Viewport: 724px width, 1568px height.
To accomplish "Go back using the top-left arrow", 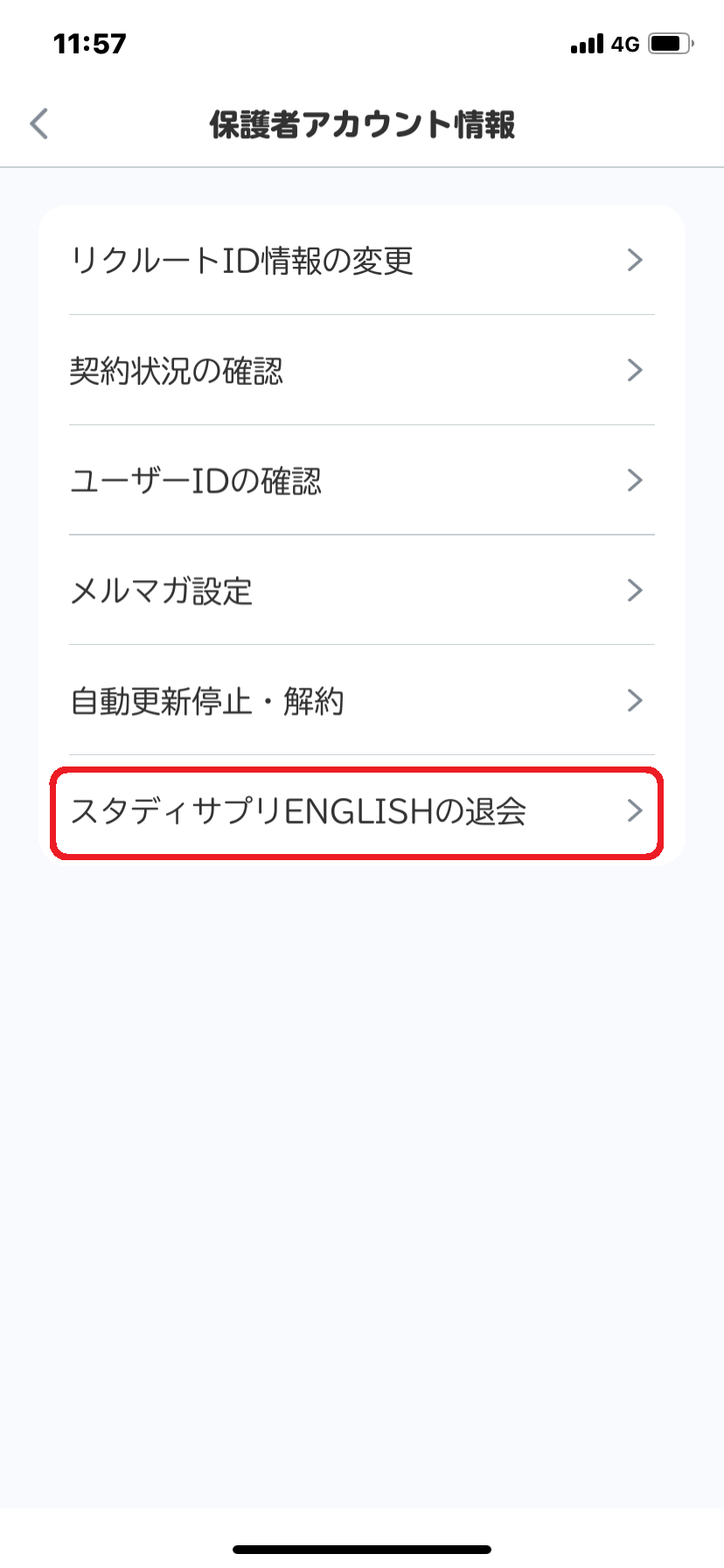I will [39, 124].
